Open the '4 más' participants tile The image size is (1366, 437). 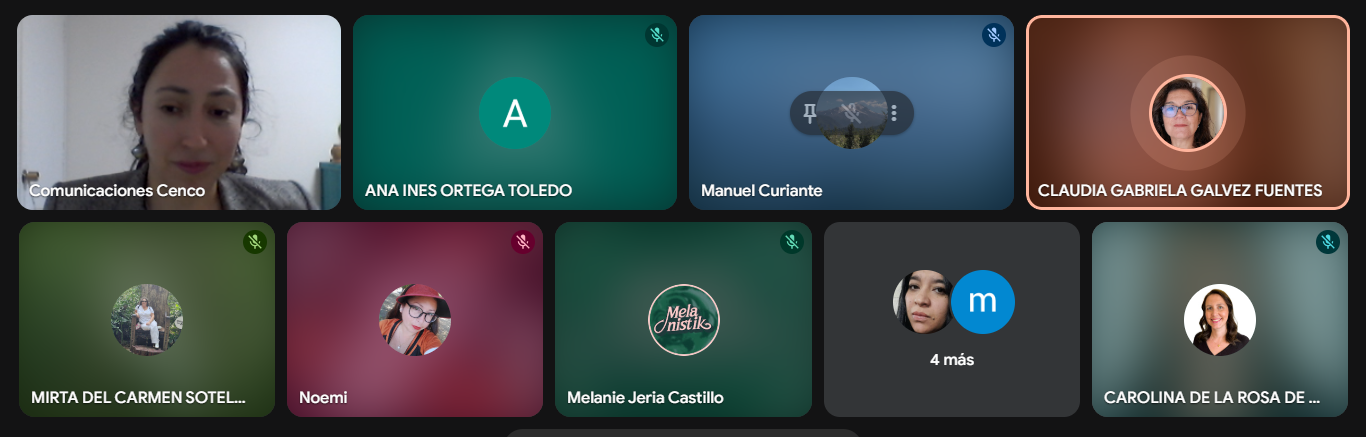951,320
